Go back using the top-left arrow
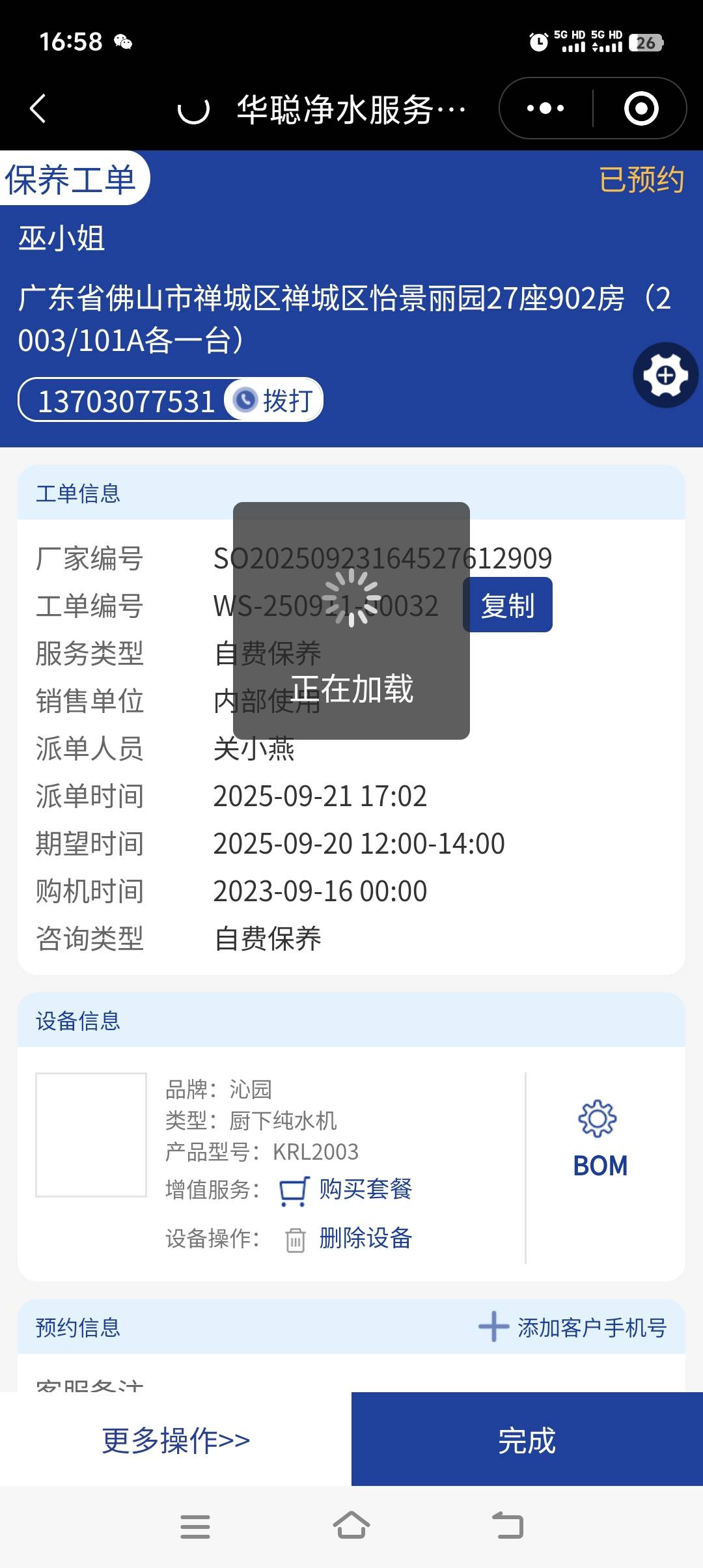Viewport: 703px width, 1568px height. [39, 108]
